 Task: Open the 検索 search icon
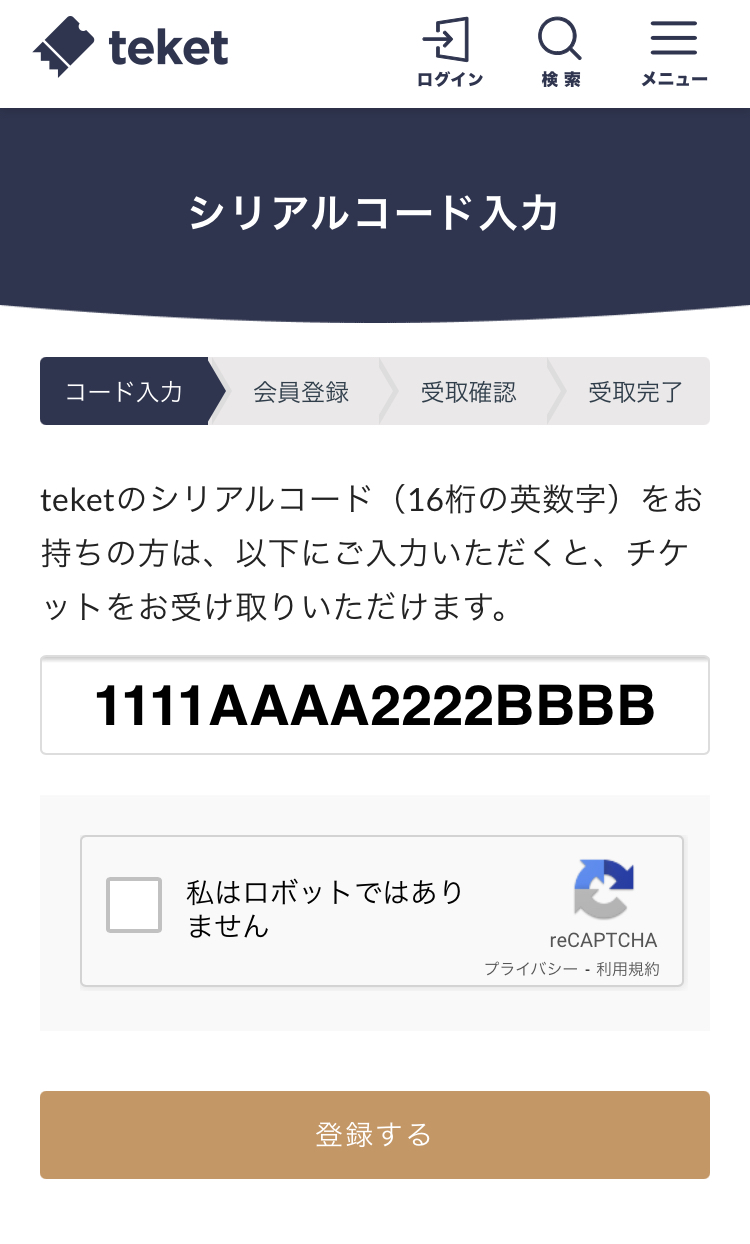[560, 53]
